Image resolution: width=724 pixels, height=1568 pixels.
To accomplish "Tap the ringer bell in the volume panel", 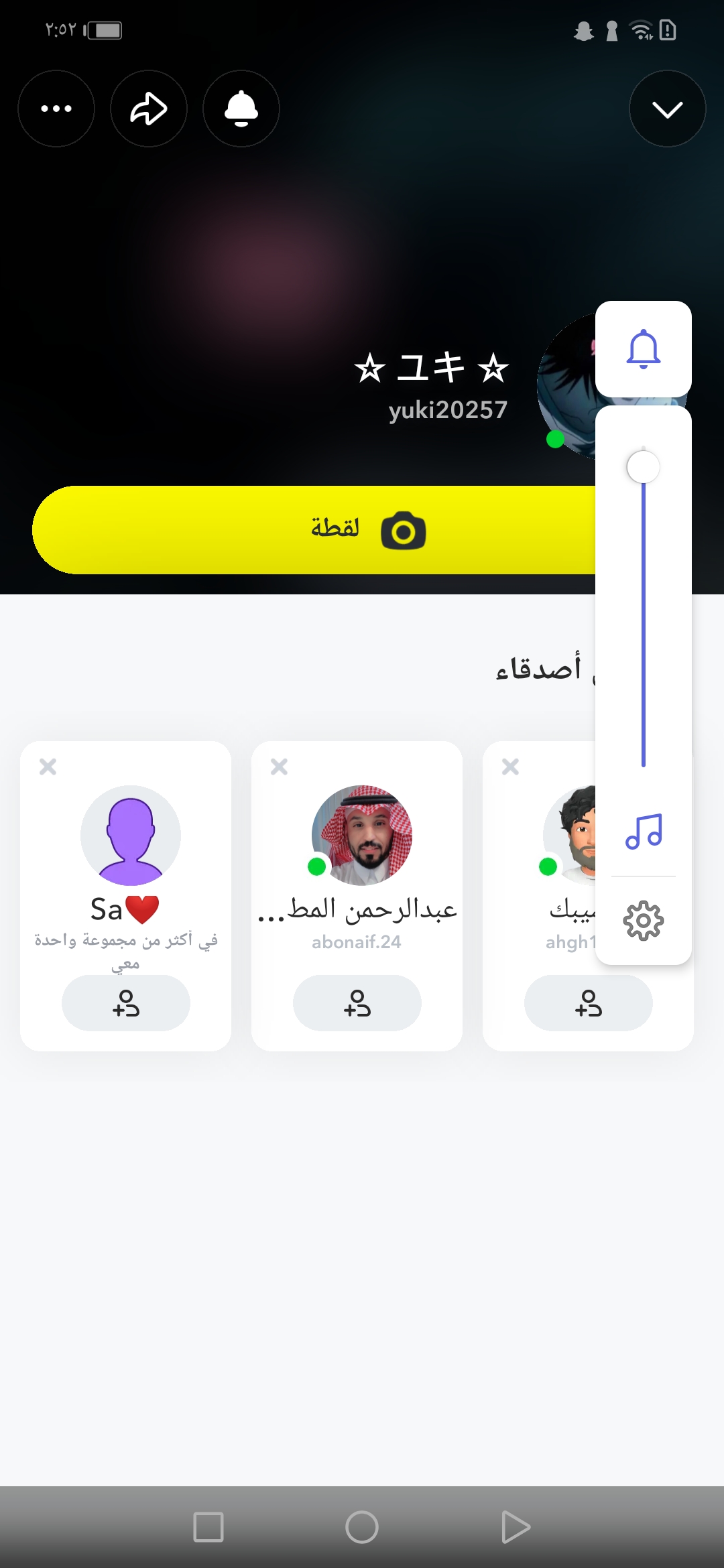I will point(643,349).
